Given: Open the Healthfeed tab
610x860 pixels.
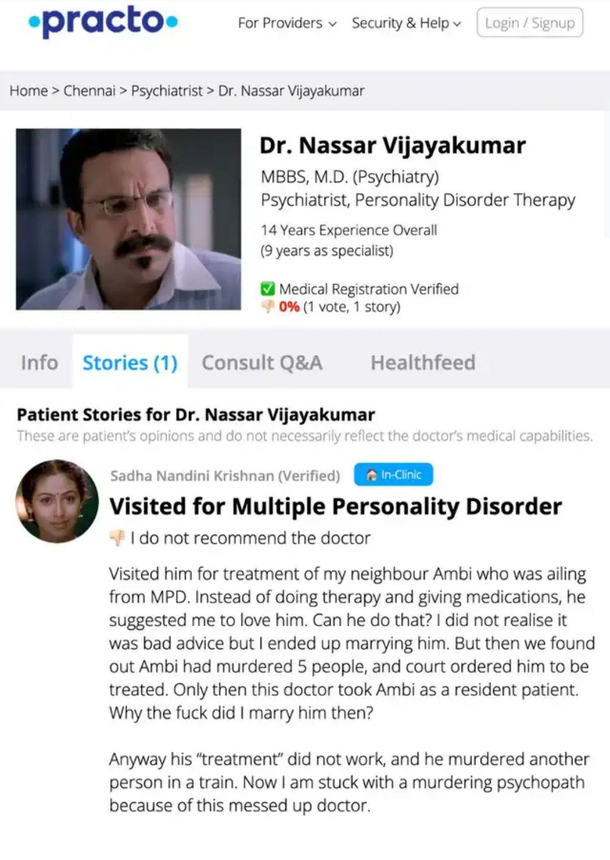Looking at the screenshot, I should (422, 362).
